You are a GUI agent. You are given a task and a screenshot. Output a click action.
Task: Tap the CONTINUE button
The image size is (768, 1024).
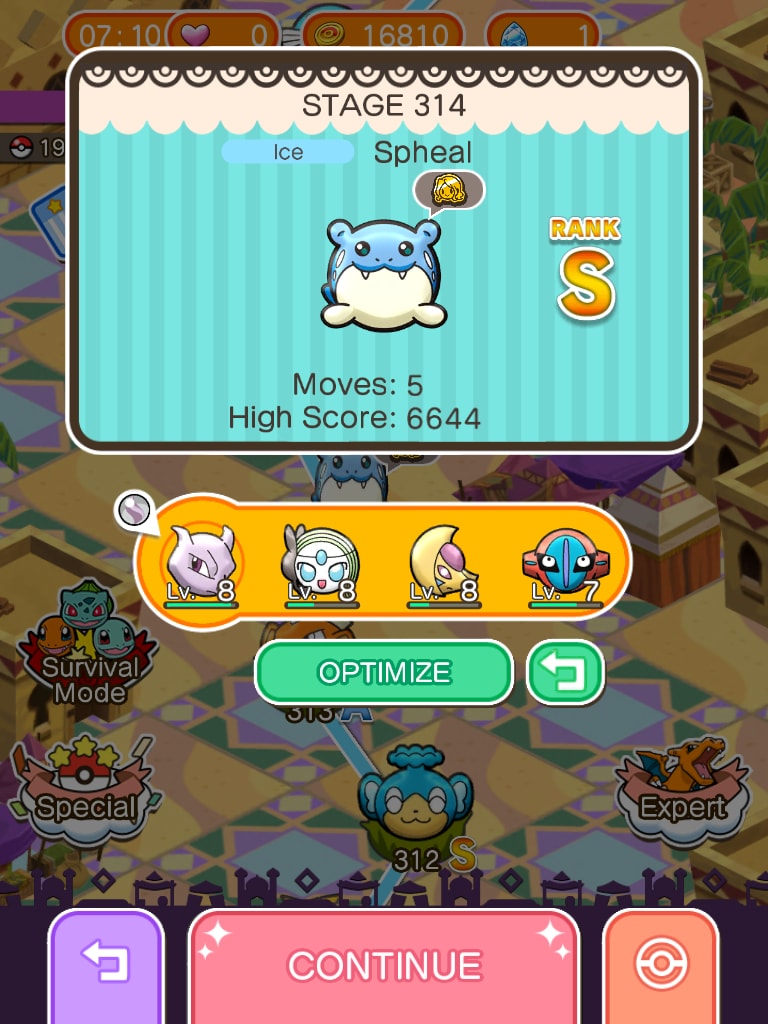pos(384,965)
